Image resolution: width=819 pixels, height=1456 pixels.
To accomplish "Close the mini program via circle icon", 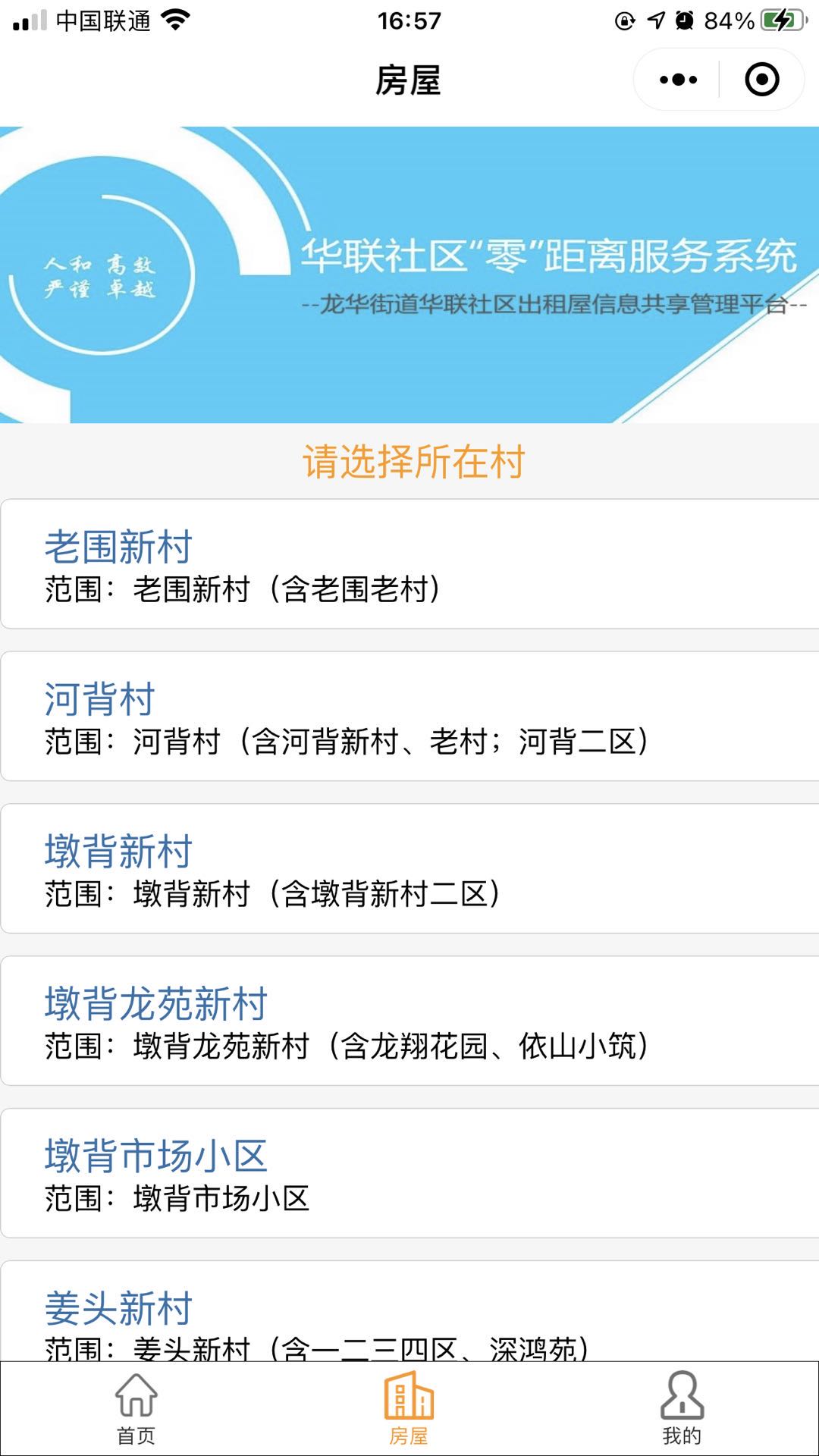I will [761, 80].
